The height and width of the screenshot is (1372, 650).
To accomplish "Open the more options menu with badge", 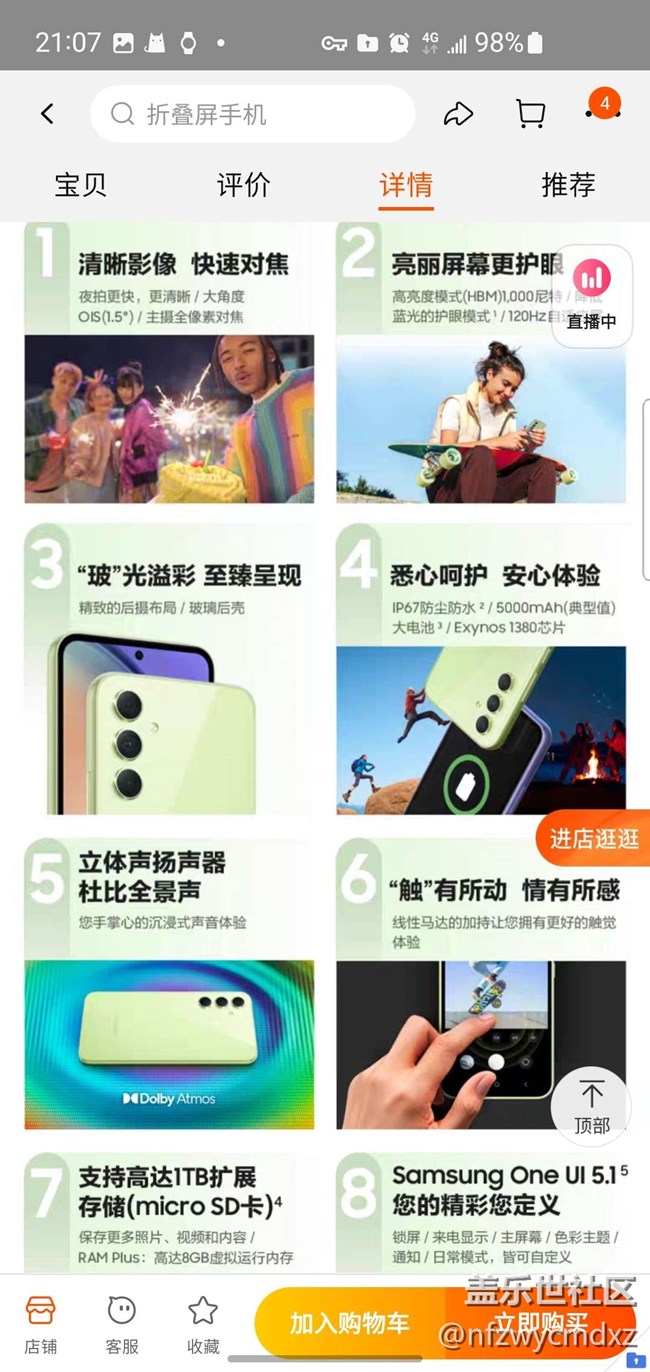I will click(x=603, y=113).
